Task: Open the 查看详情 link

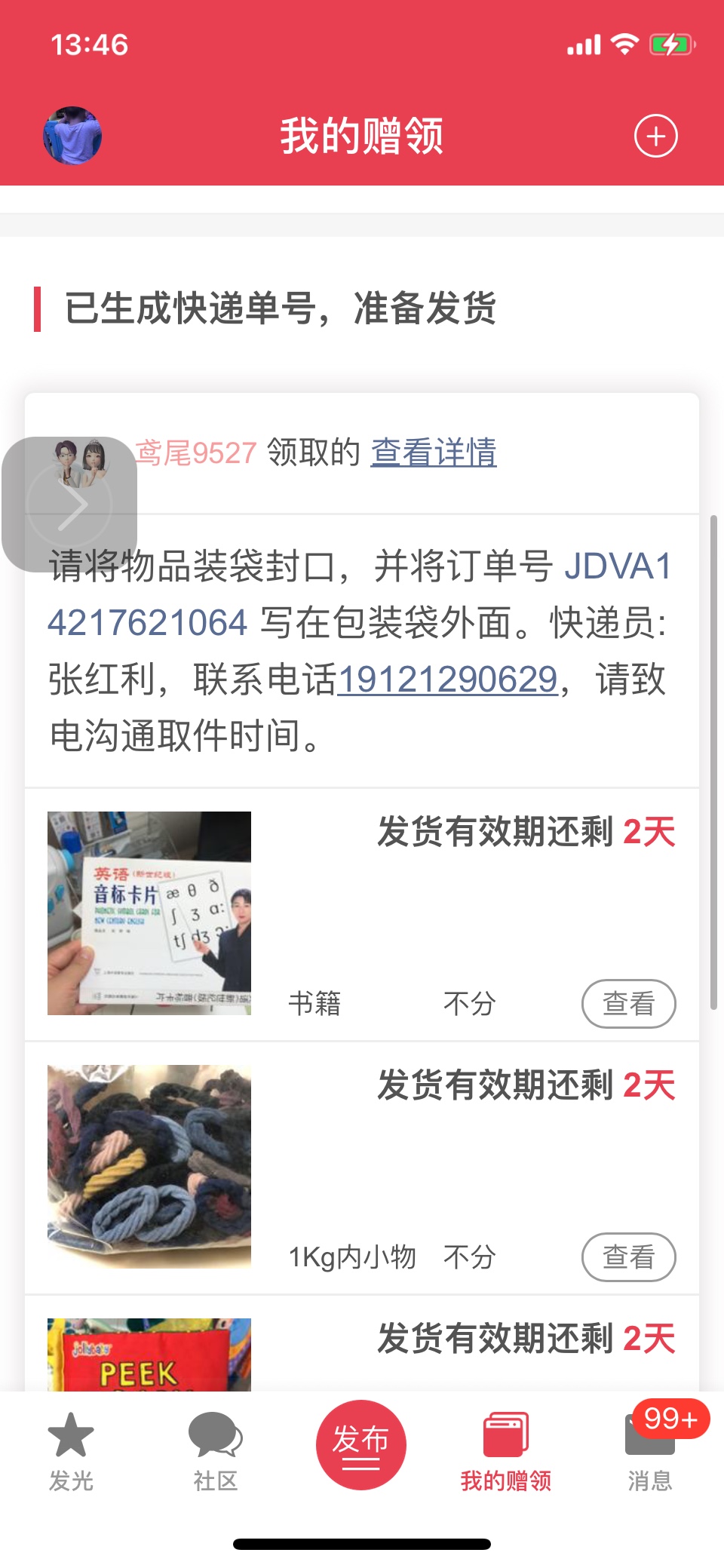Action: pyautogui.click(x=434, y=453)
